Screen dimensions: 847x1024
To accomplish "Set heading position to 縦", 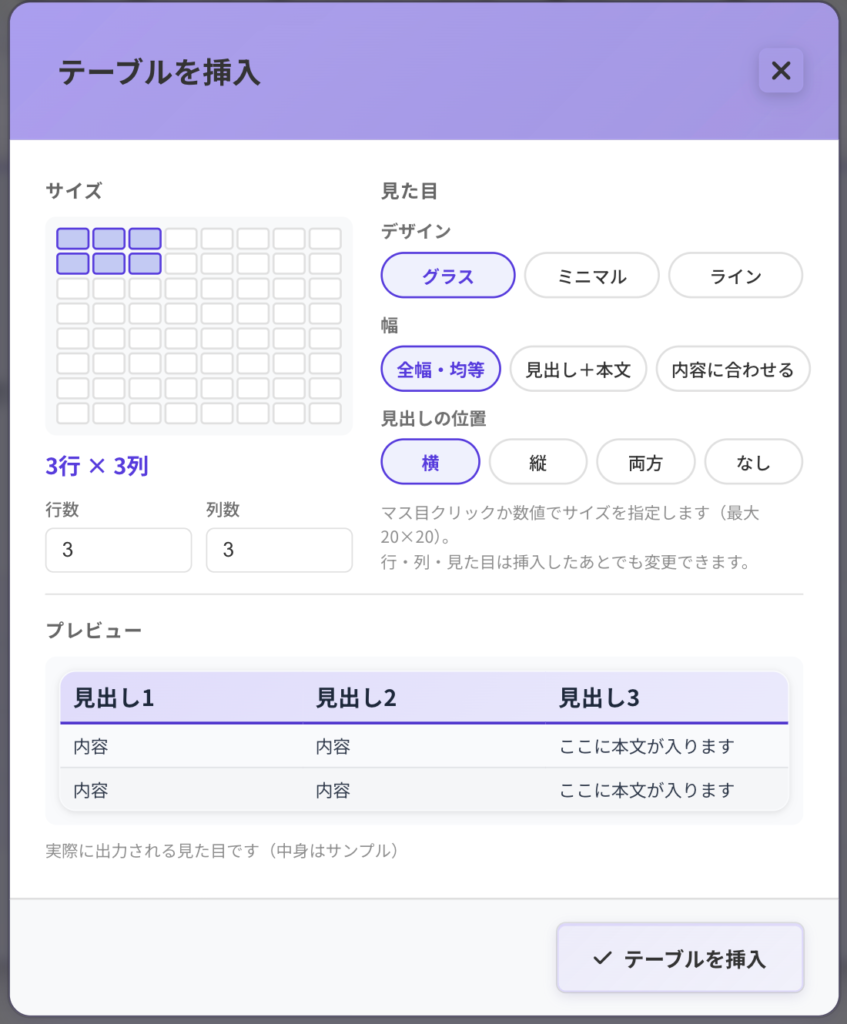I will [x=538, y=462].
